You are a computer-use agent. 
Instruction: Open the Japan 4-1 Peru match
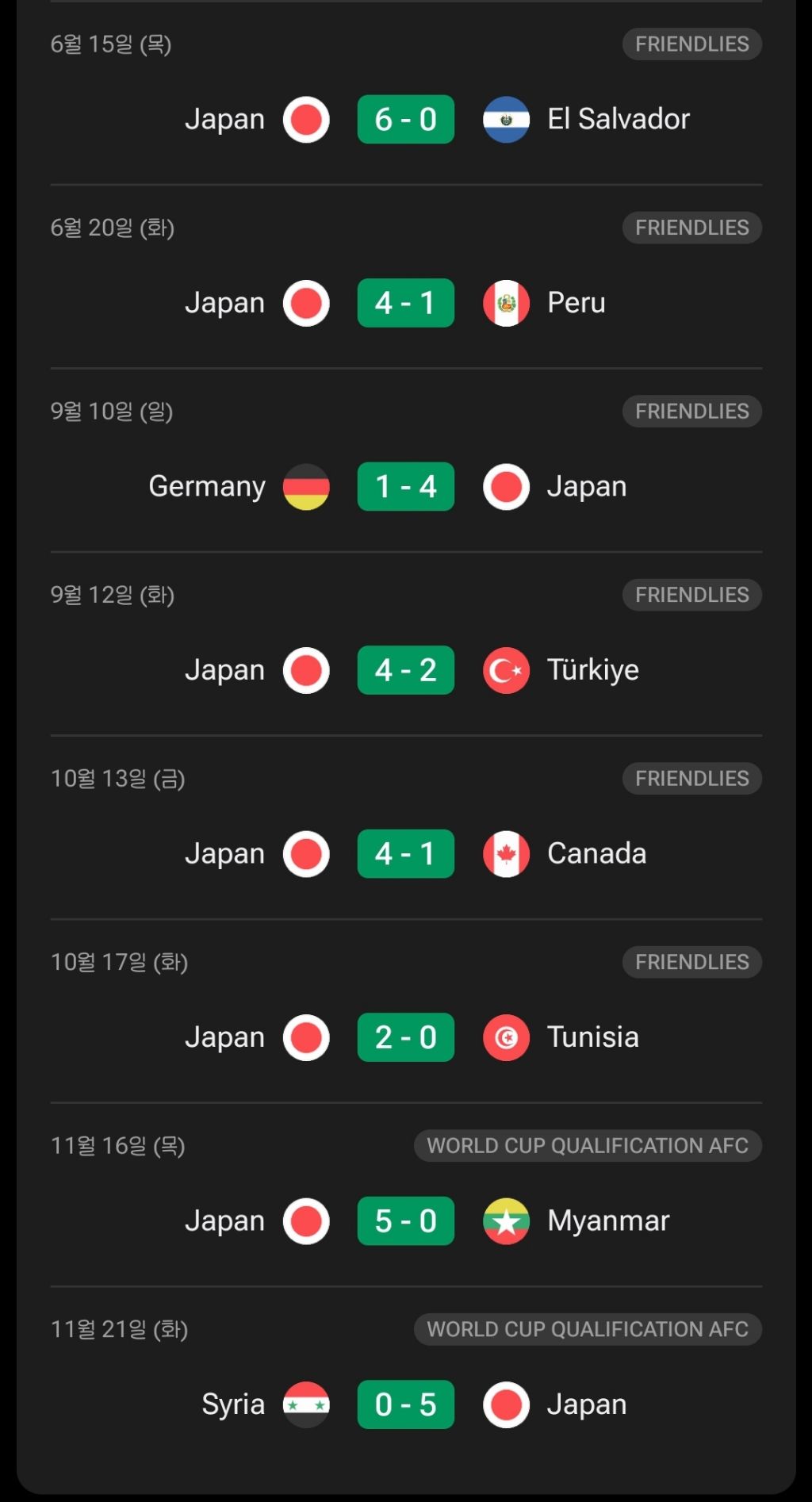(405, 303)
